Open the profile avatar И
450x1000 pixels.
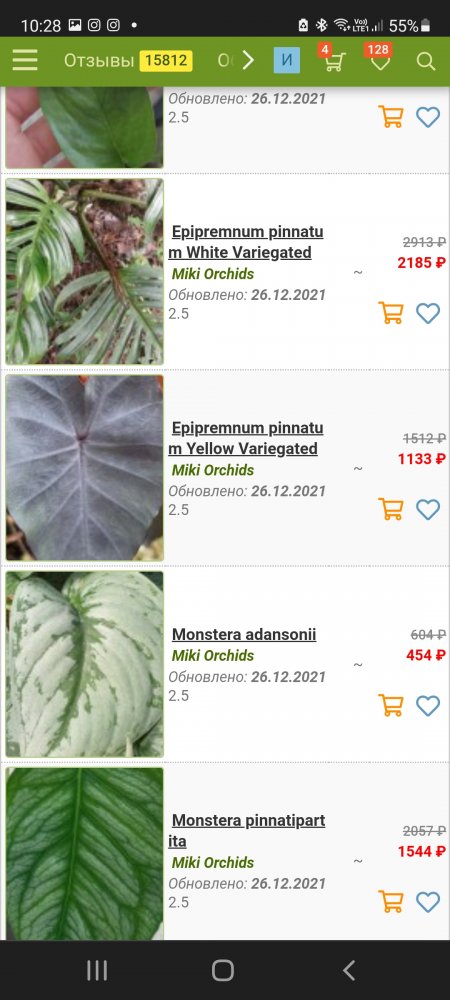(x=287, y=61)
